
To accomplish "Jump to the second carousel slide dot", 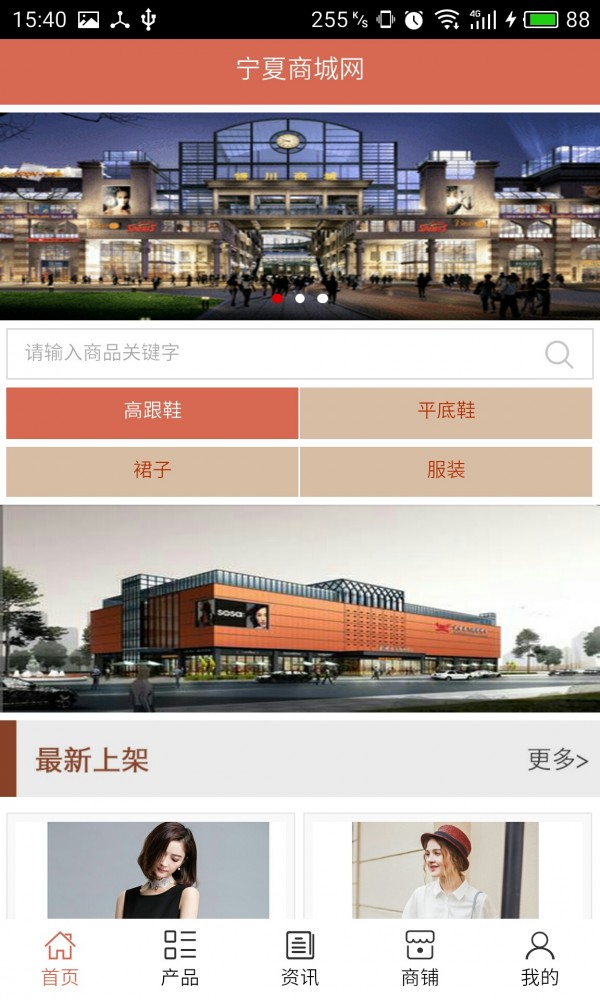I will [x=300, y=298].
